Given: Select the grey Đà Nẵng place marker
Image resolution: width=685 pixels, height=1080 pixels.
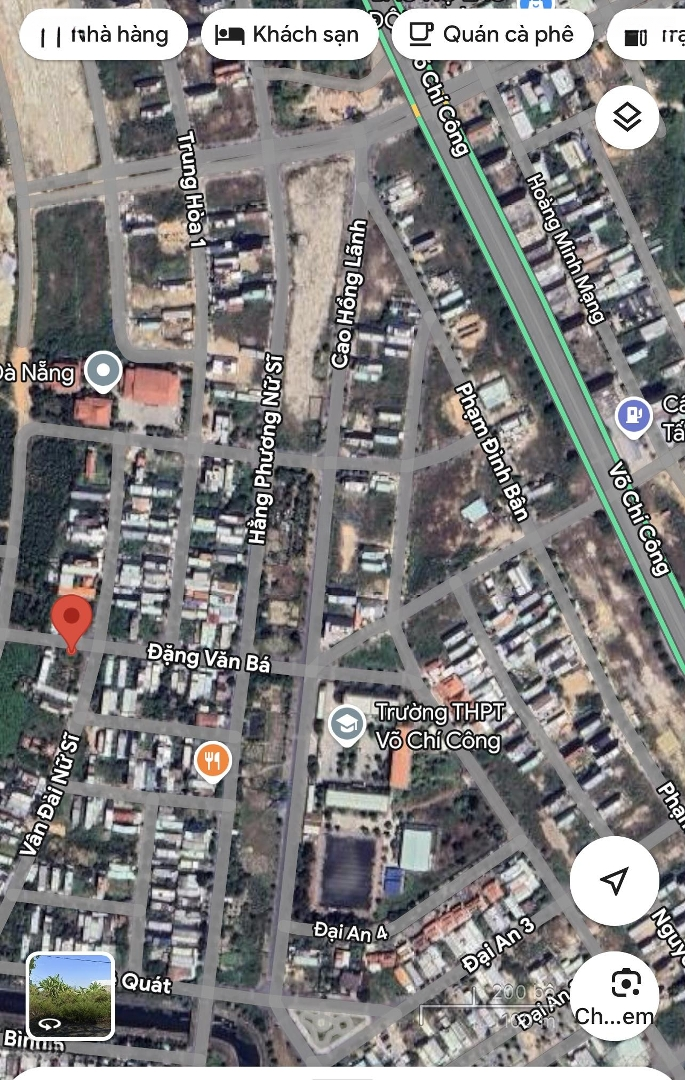Looking at the screenshot, I should pyautogui.click(x=102, y=373).
